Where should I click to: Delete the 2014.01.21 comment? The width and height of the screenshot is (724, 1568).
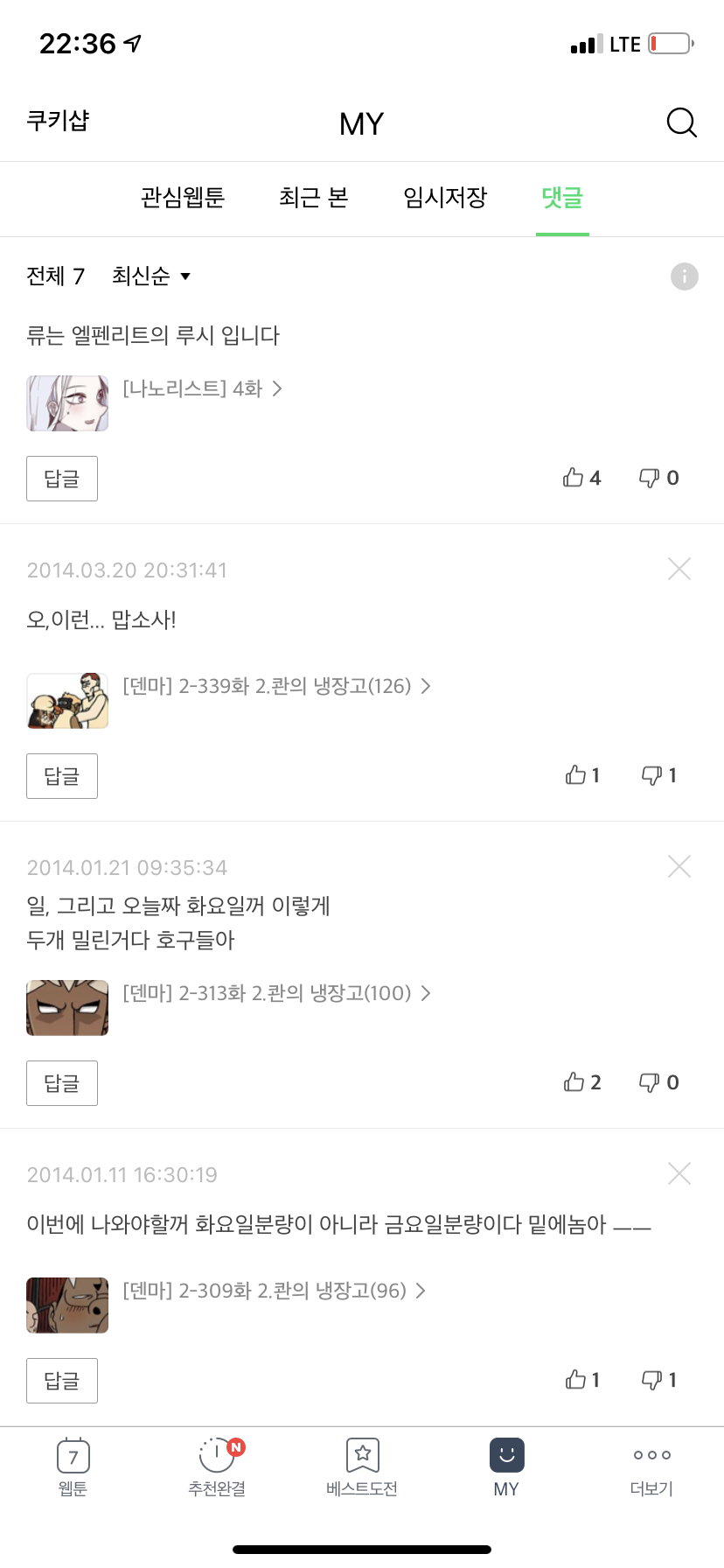pyautogui.click(x=679, y=866)
